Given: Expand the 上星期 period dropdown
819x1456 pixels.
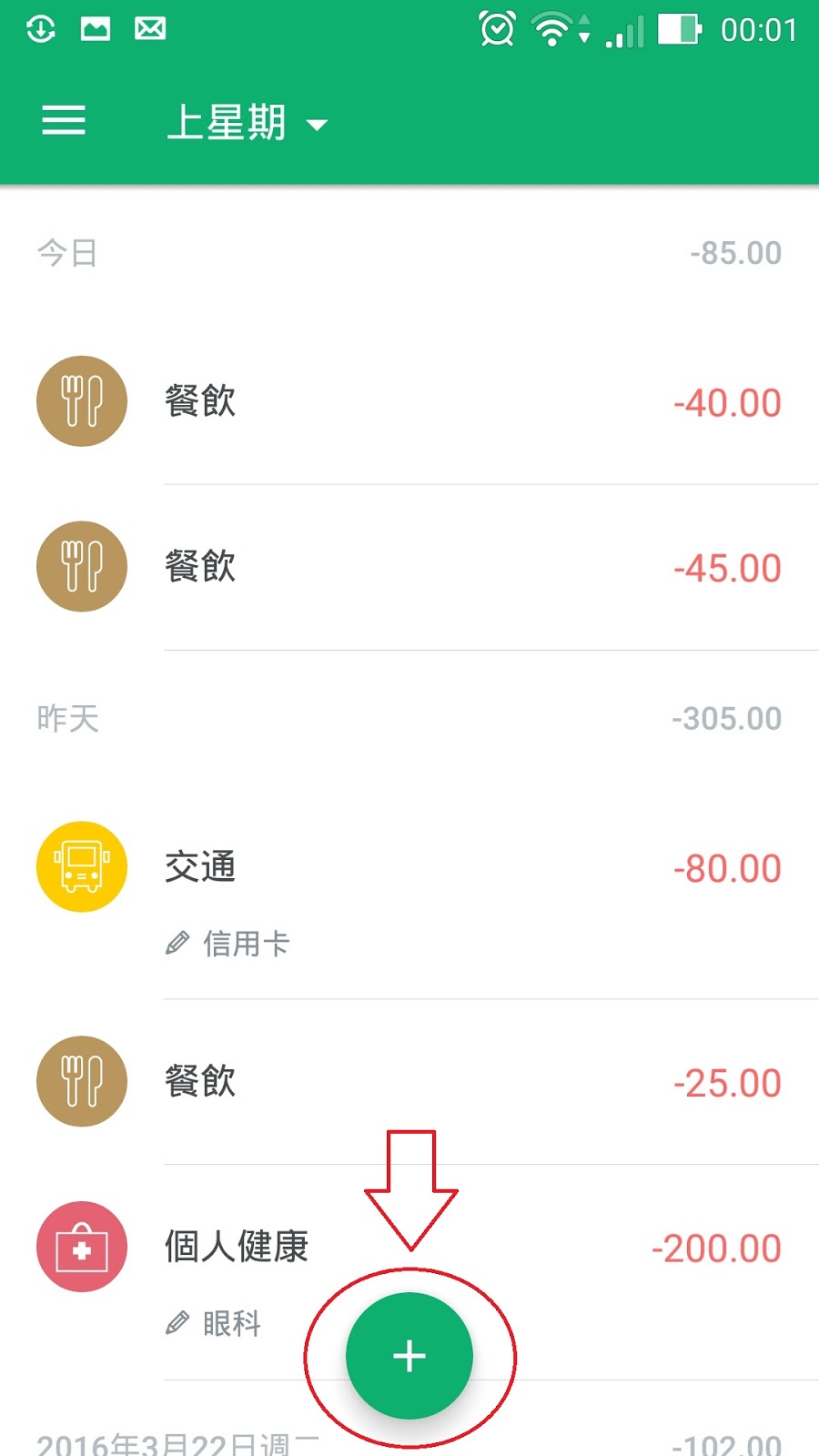Looking at the screenshot, I should (247, 123).
